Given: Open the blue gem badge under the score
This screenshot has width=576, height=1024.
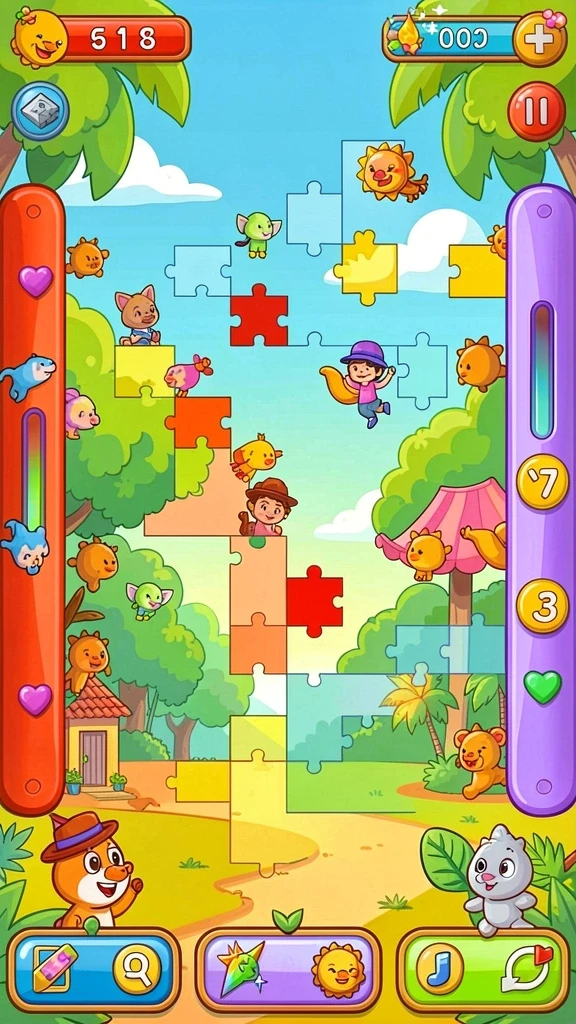Looking at the screenshot, I should [40, 111].
